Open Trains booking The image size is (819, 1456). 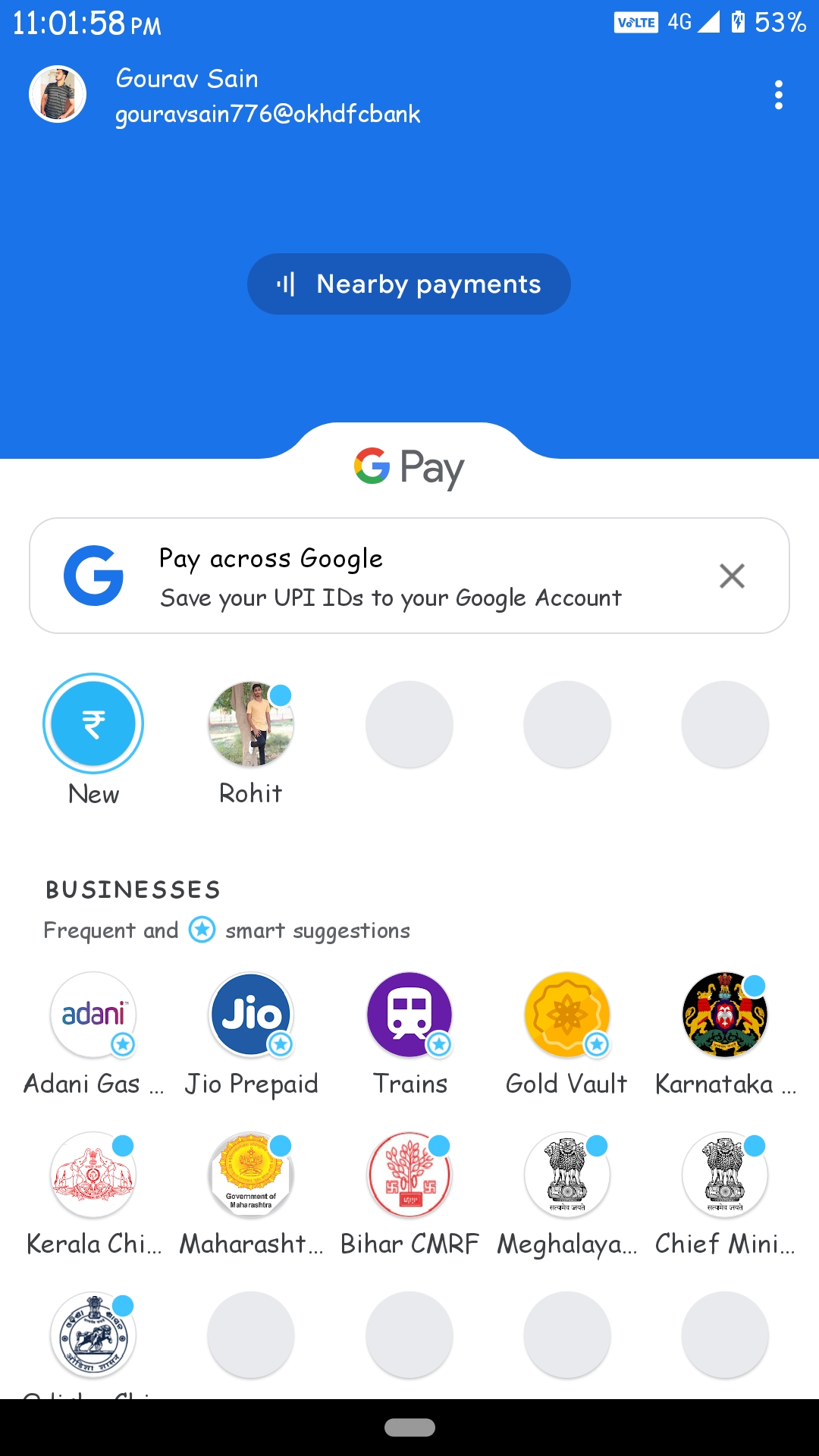click(x=409, y=1015)
